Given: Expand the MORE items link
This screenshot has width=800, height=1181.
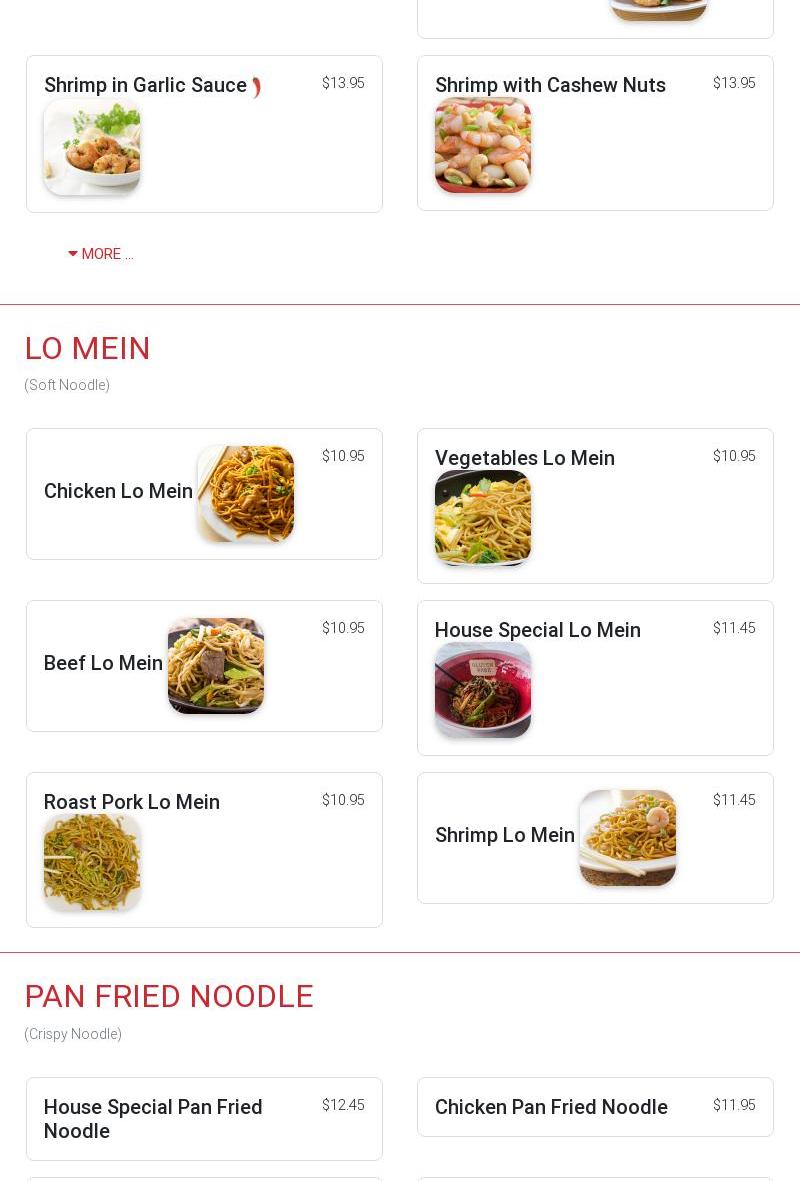Looking at the screenshot, I should pos(100,254).
